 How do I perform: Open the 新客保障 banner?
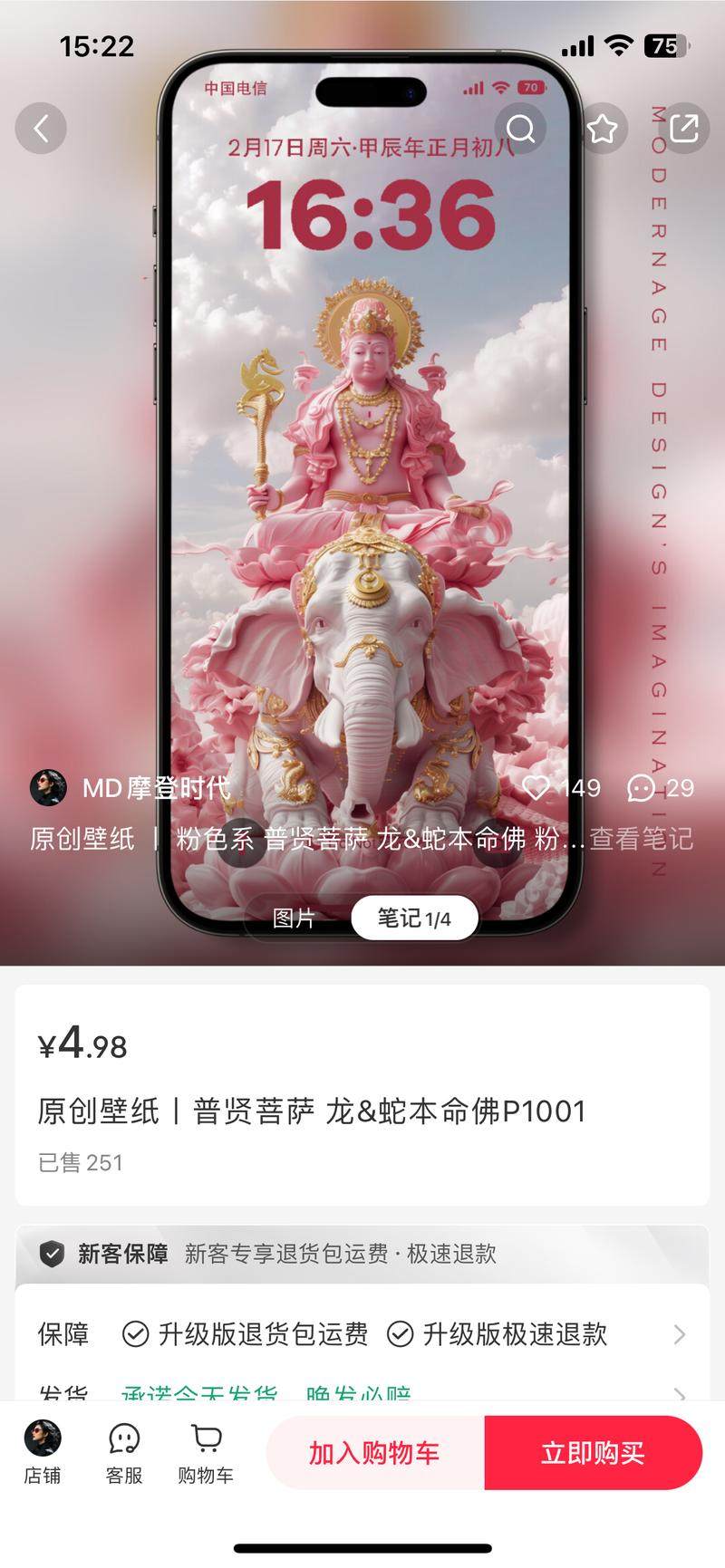[x=362, y=1254]
